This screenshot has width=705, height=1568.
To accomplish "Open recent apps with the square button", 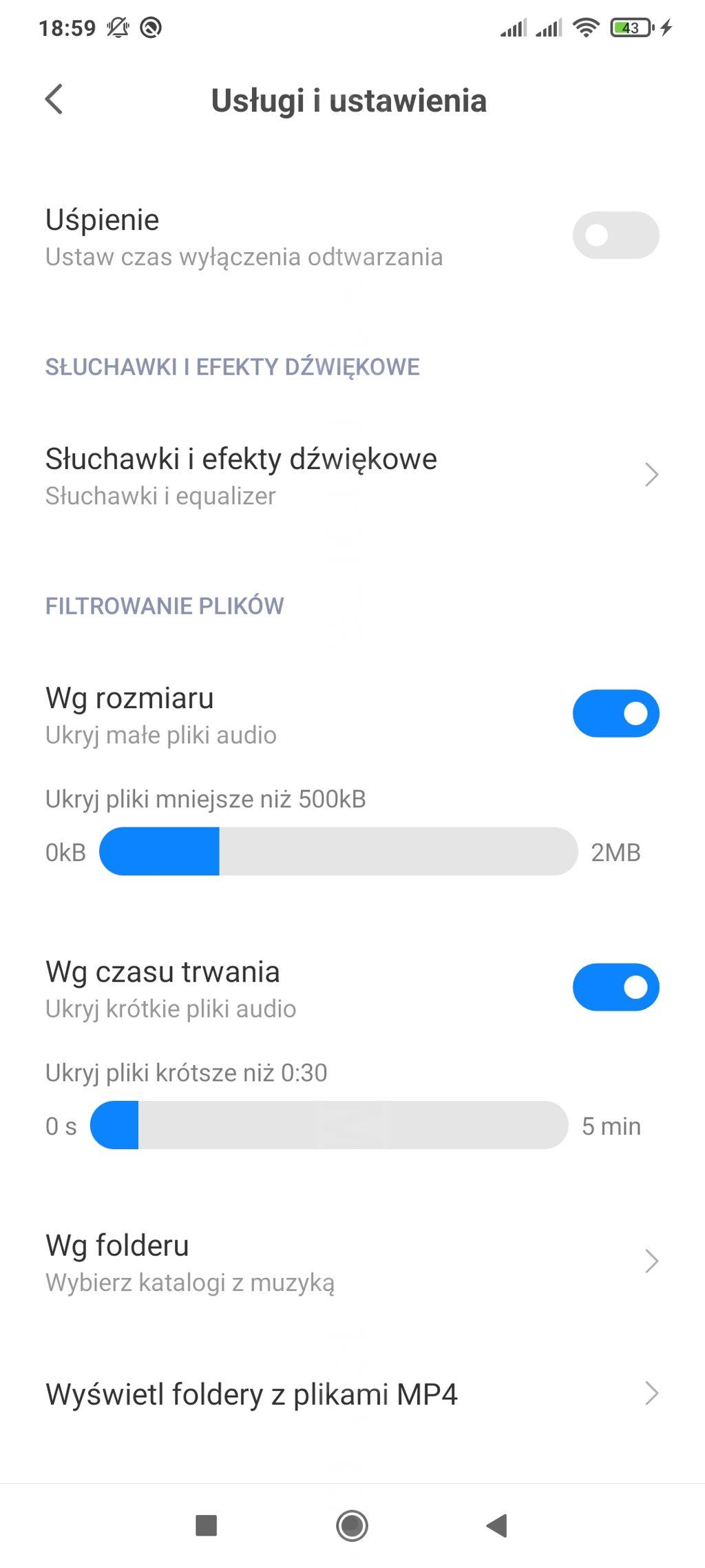I will coord(207,1525).
